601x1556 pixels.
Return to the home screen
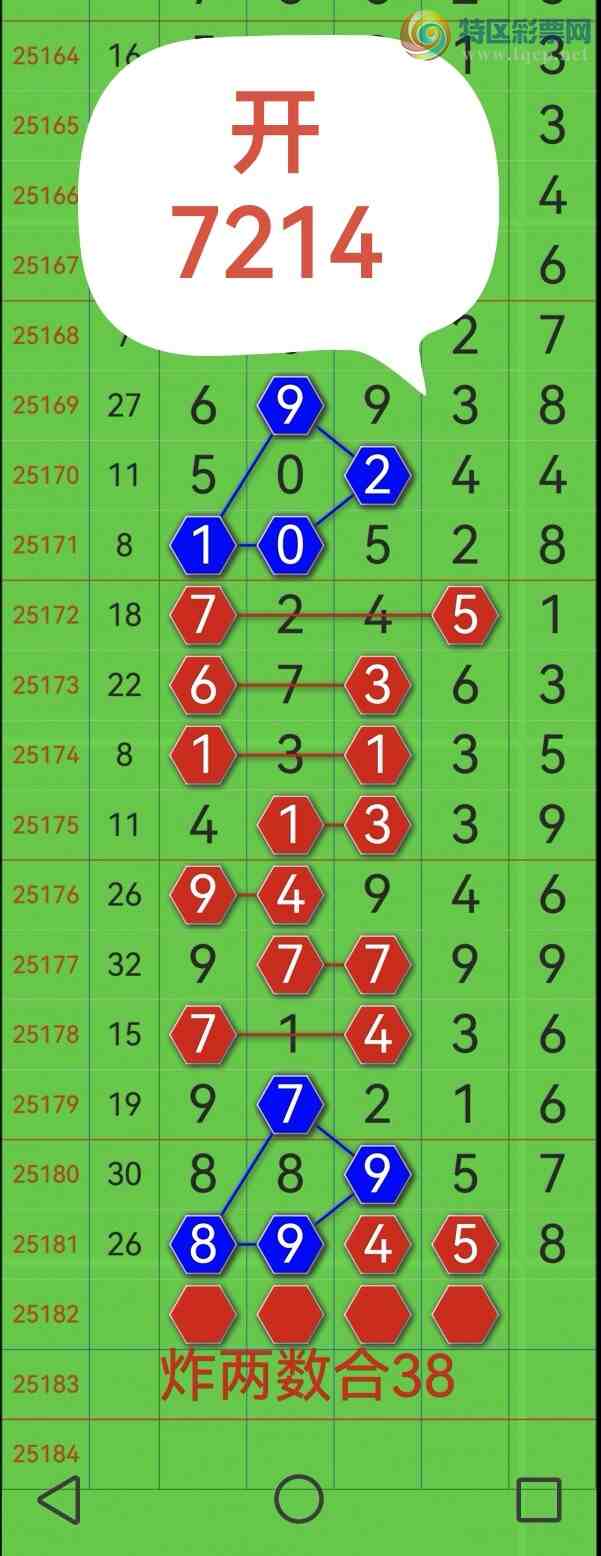point(298,1500)
